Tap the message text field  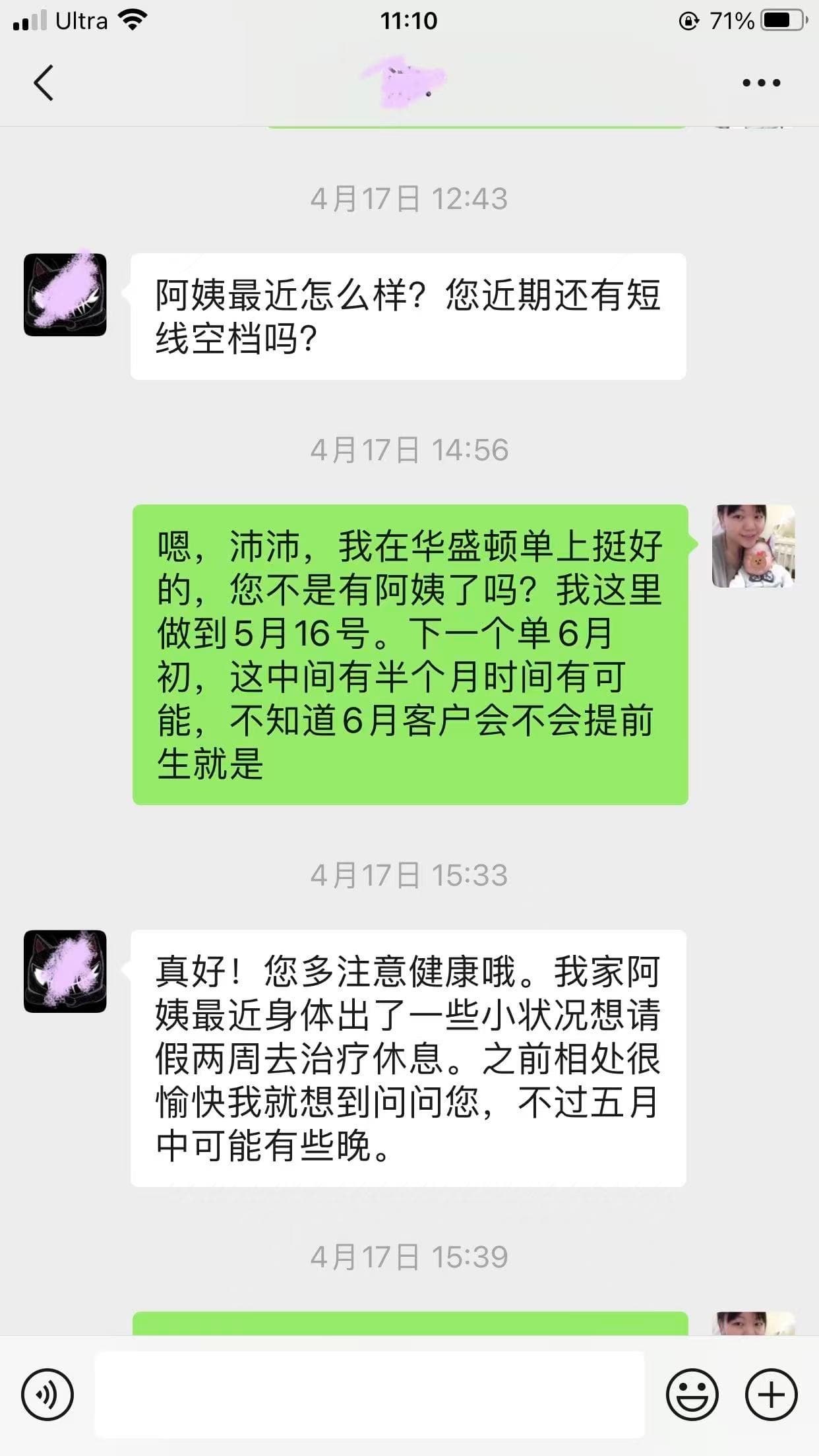(369, 1395)
